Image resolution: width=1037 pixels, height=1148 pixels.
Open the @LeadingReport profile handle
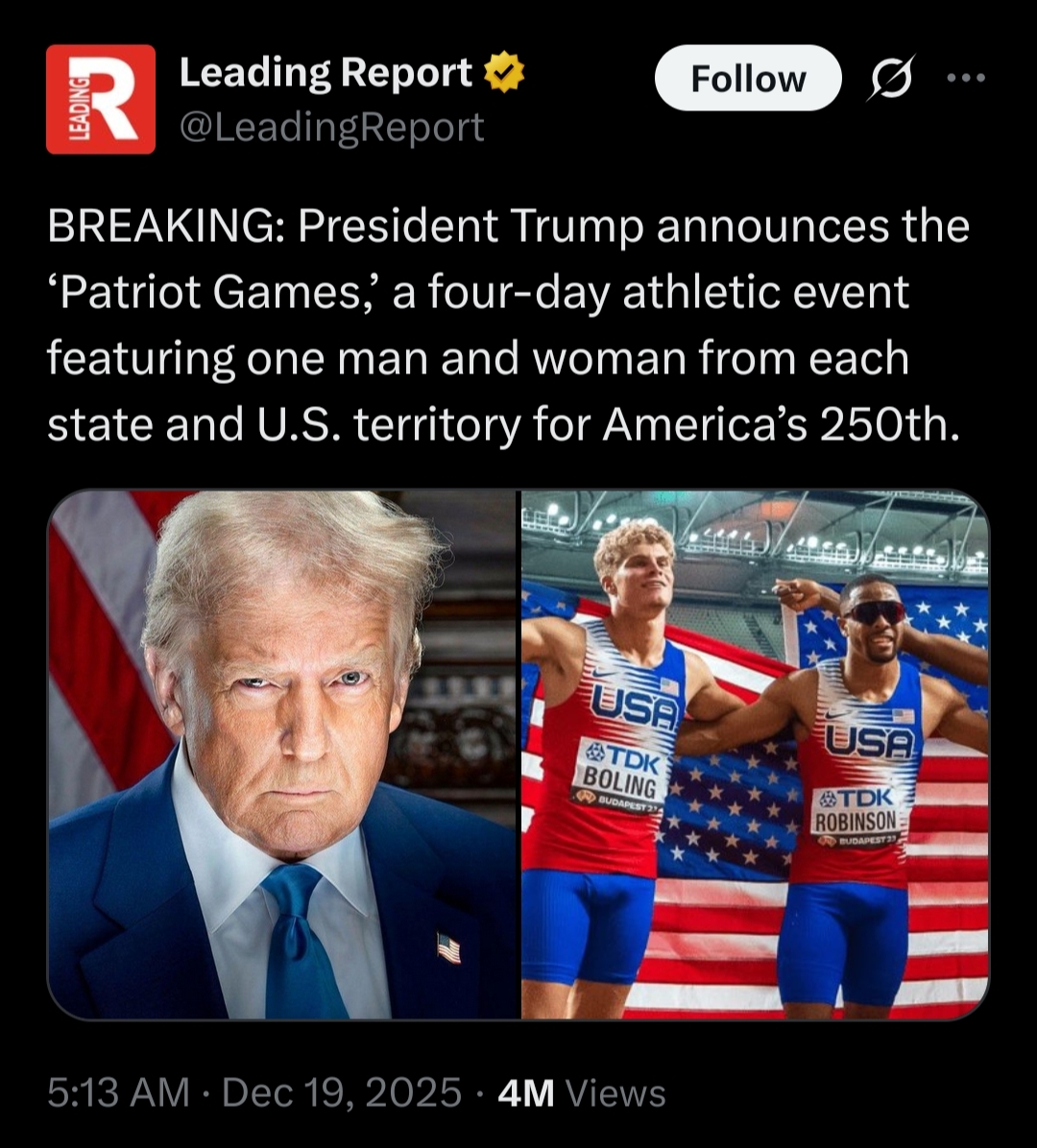pos(332,127)
